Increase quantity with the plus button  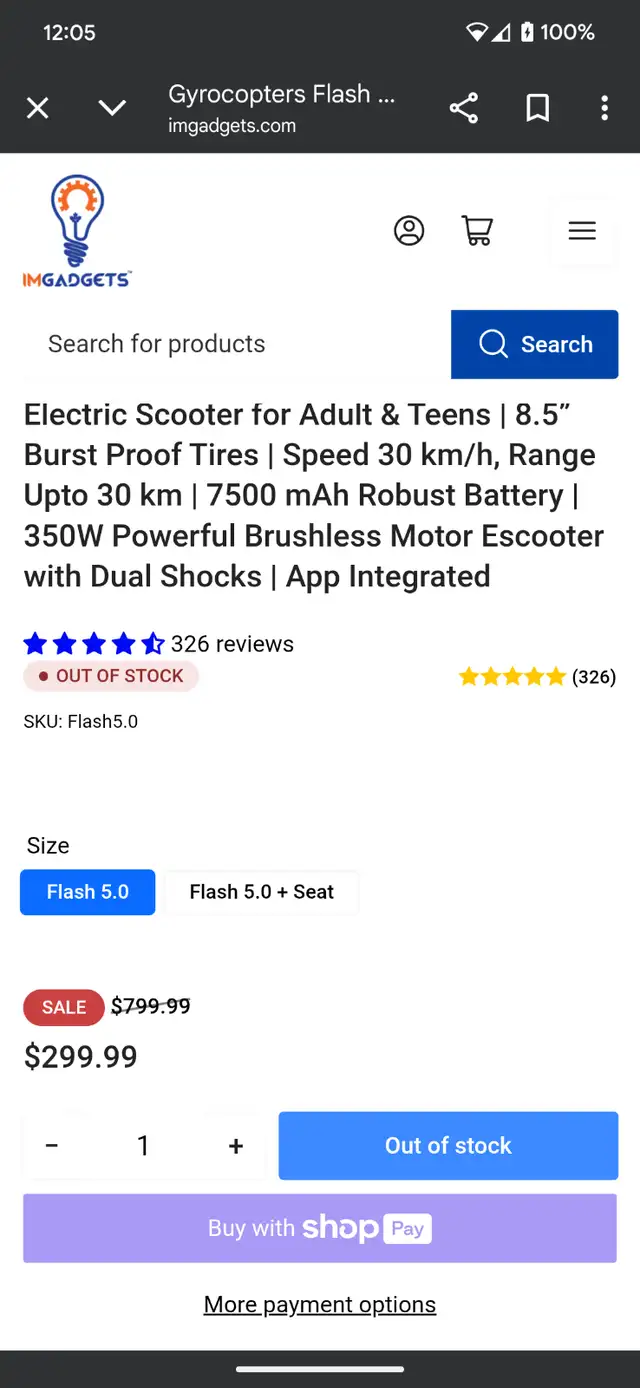click(236, 1146)
